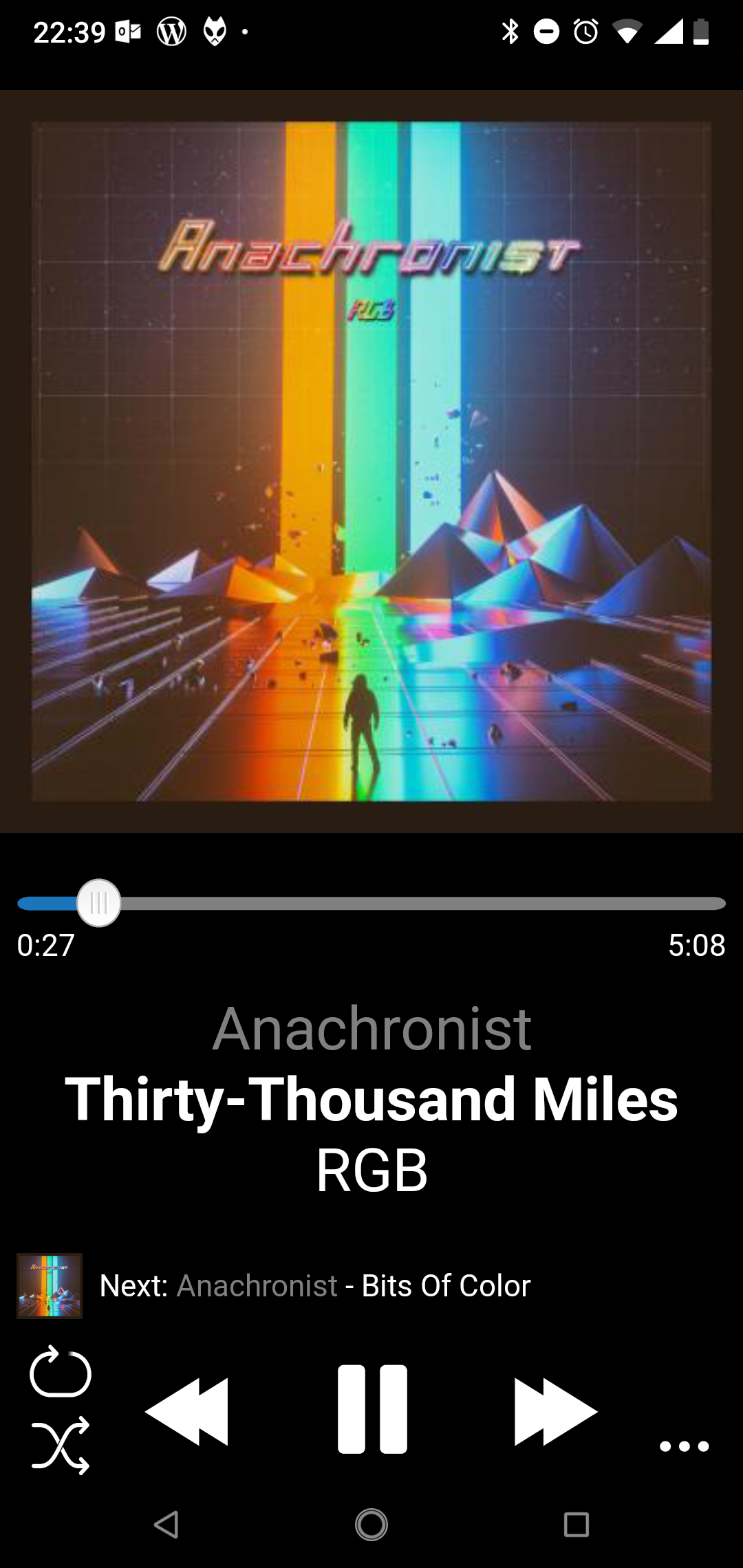743x1568 pixels.
Task: Tap the large Anachronist album cover
Action: [x=371, y=461]
